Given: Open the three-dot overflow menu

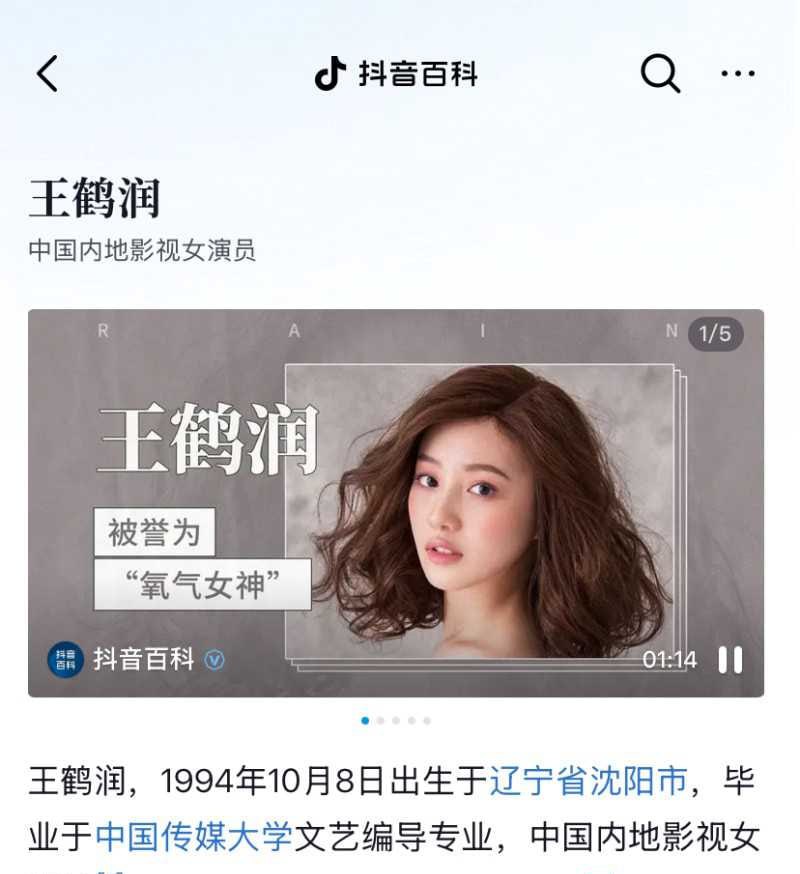Looking at the screenshot, I should 738,74.
